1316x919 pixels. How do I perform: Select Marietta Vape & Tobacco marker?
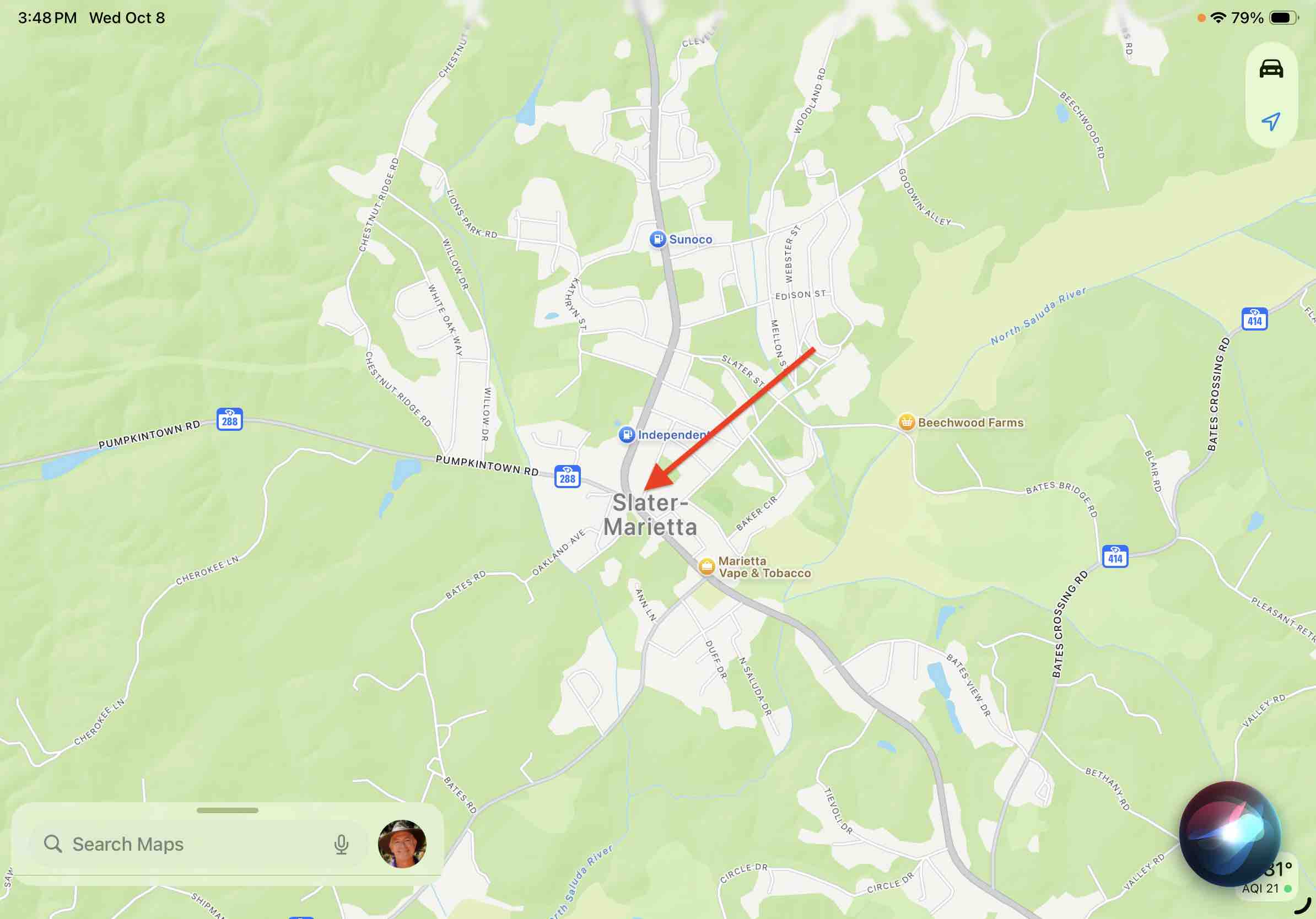[706, 566]
